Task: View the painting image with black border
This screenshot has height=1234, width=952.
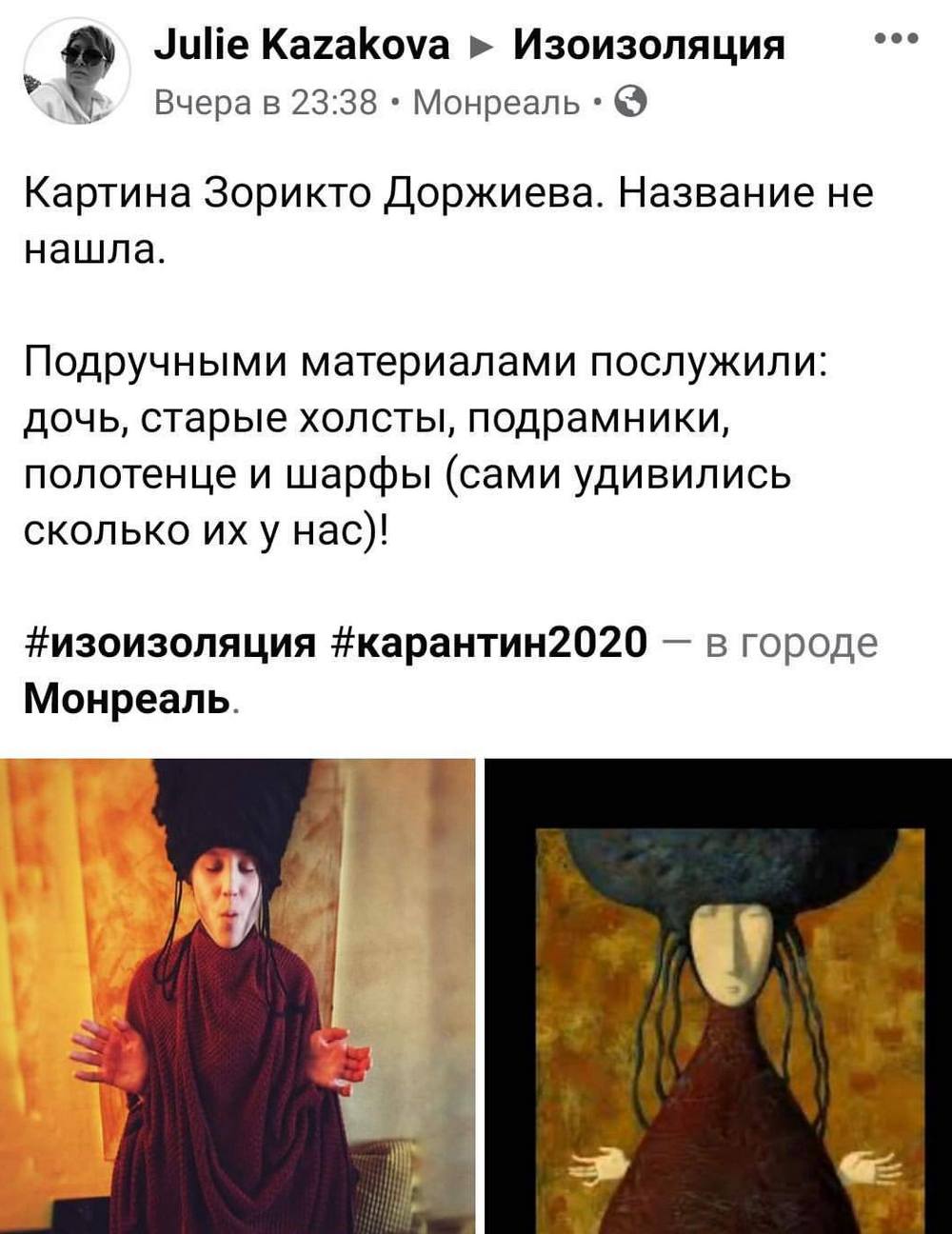Action: tap(719, 995)
